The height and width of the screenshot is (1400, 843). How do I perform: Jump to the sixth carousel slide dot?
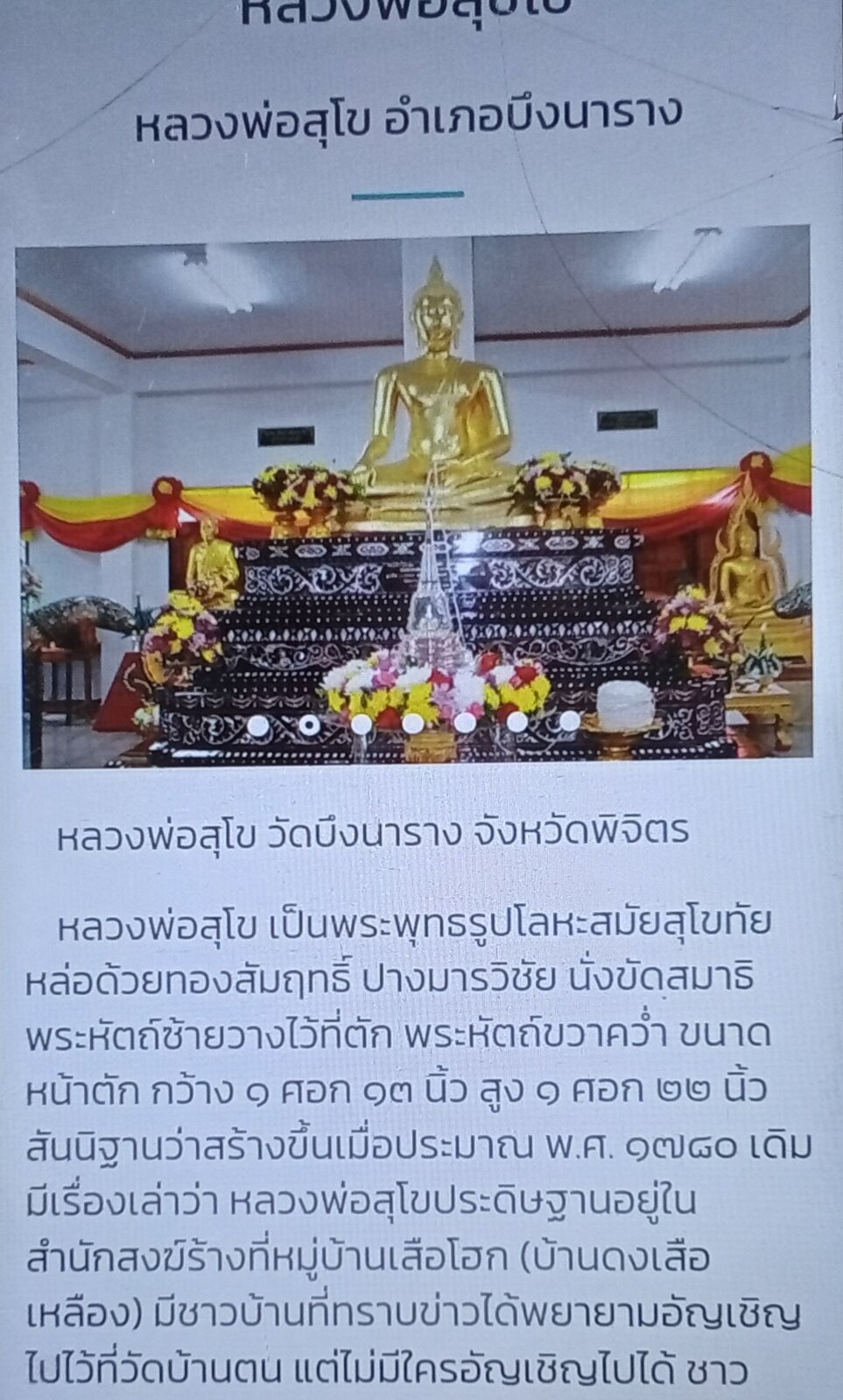click(517, 722)
